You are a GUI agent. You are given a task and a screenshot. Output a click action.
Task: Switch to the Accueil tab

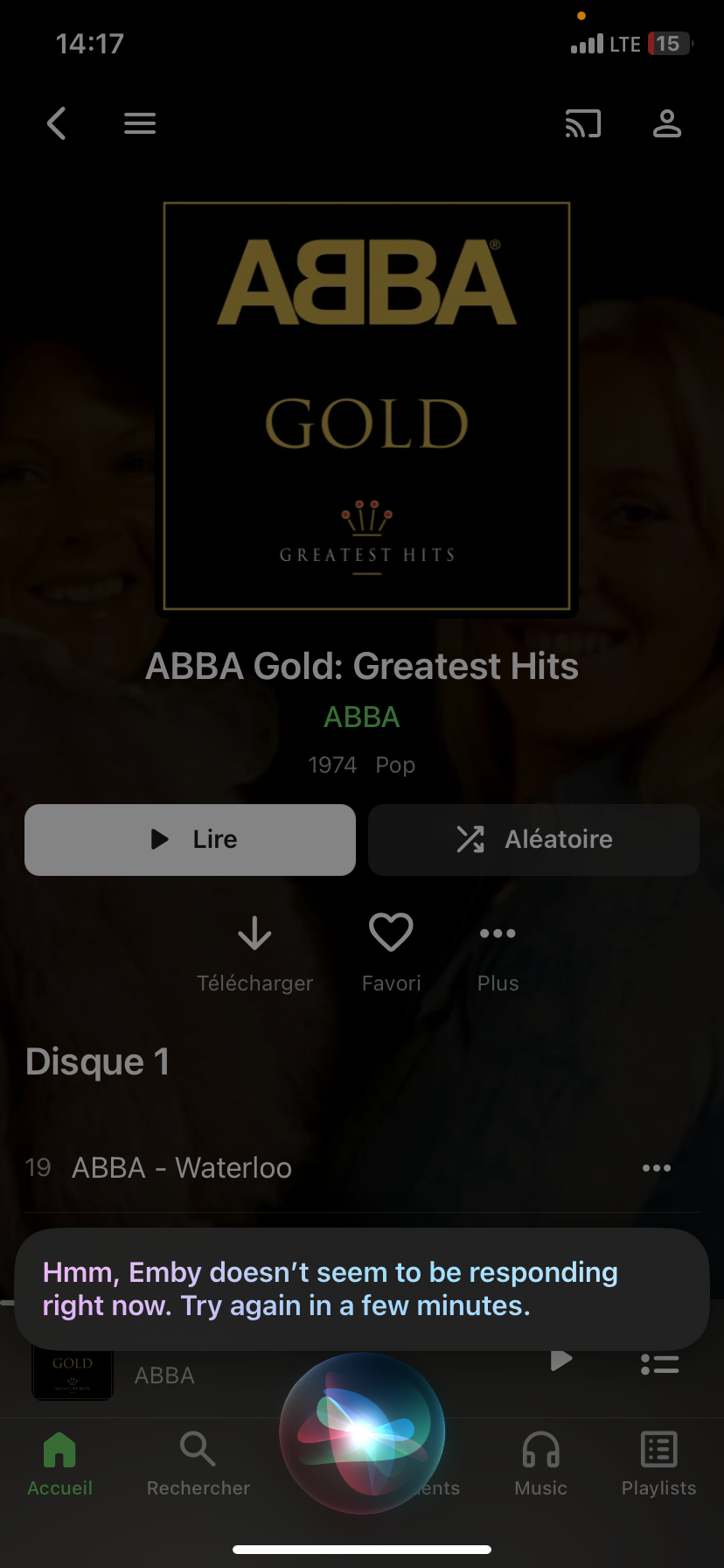coord(59,1463)
